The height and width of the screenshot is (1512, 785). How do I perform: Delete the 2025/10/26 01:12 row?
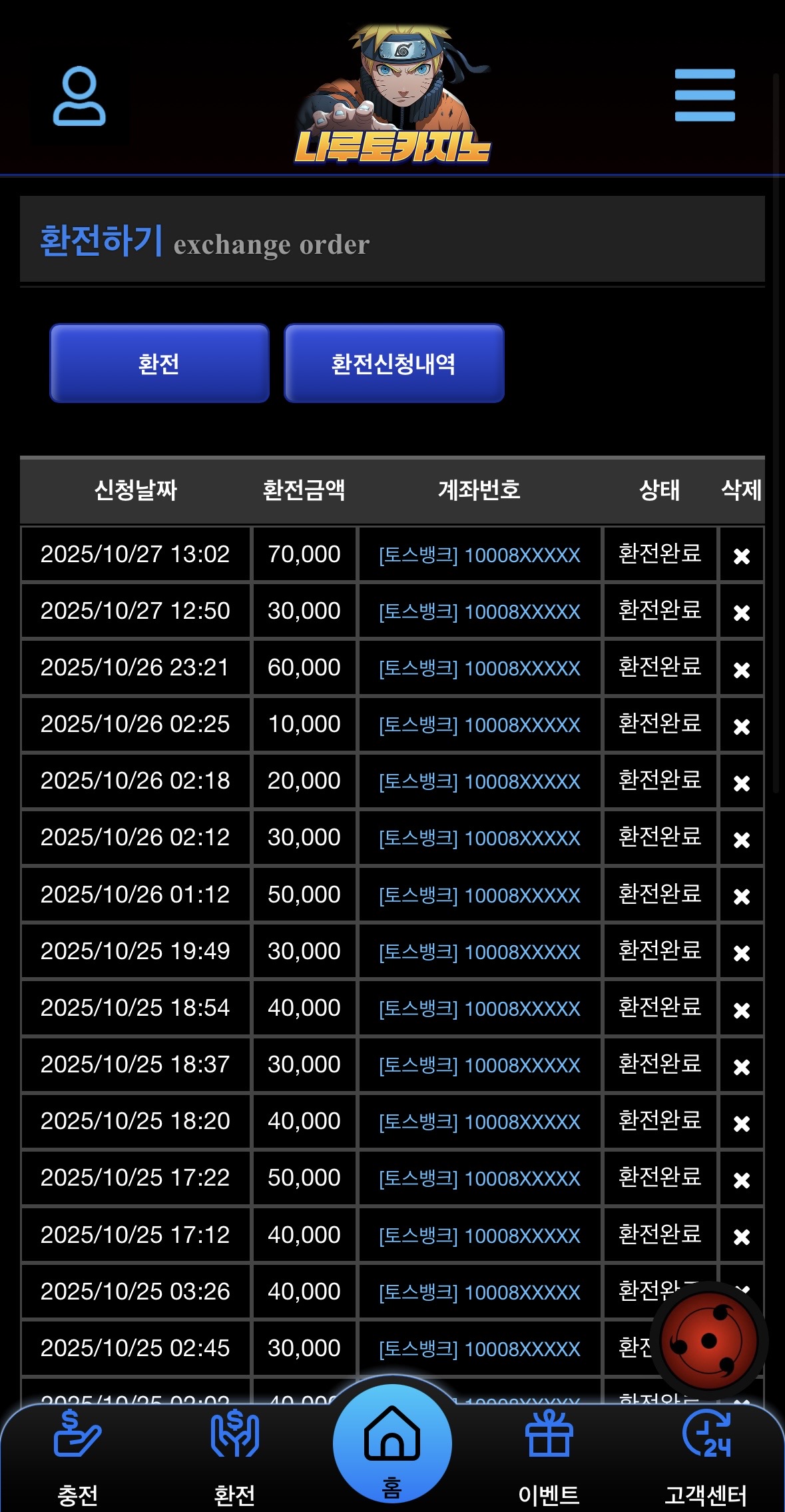pos(741,896)
